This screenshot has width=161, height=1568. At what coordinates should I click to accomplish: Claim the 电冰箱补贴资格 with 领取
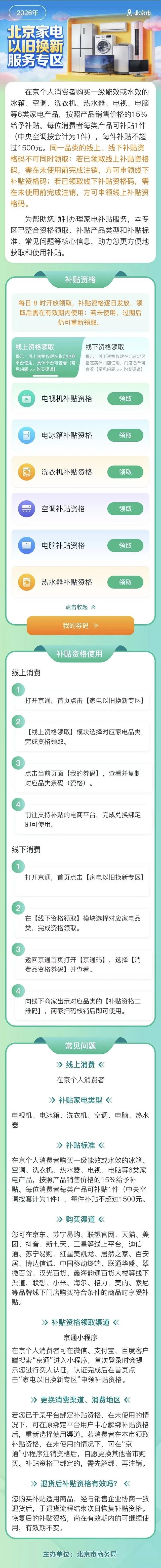point(125,435)
